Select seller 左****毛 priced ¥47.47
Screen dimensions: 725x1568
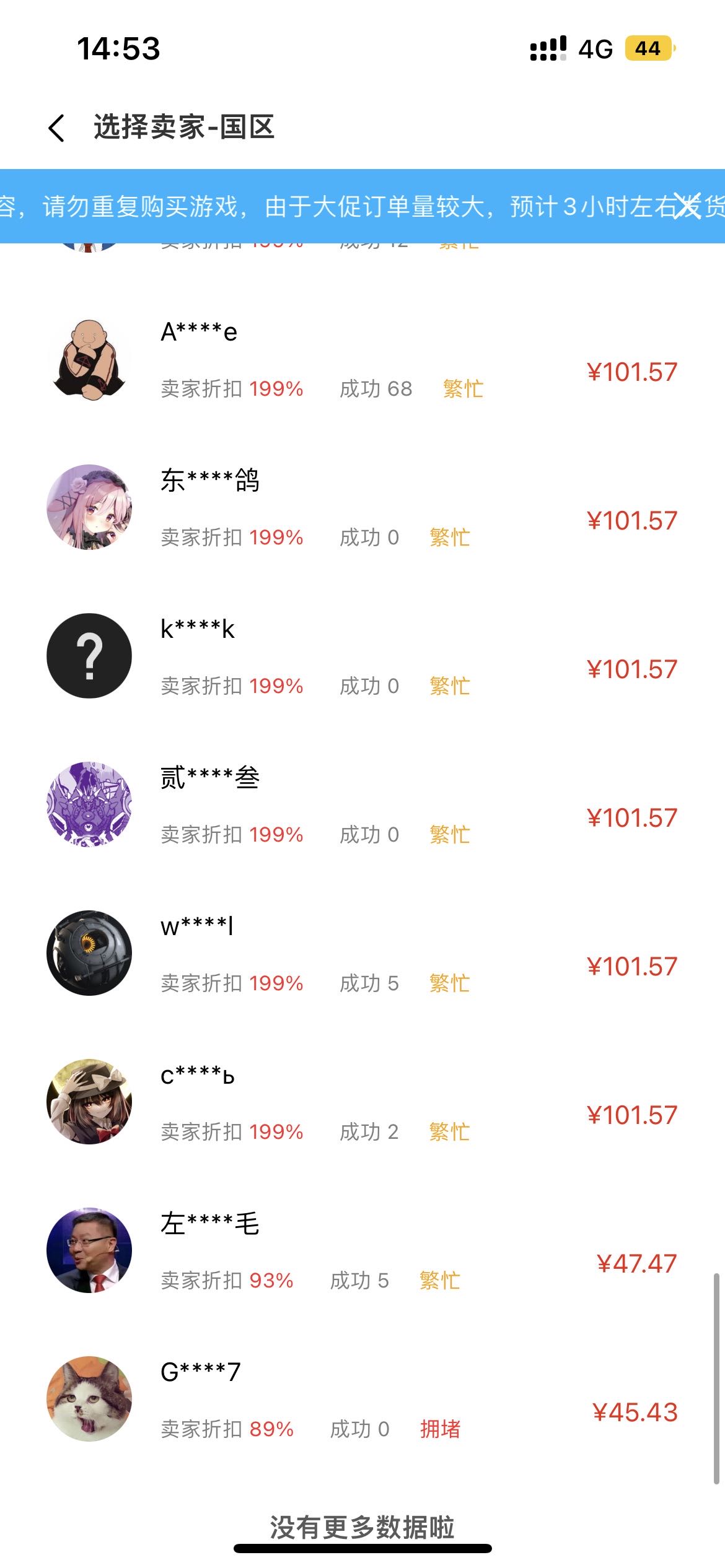pyautogui.click(x=362, y=1251)
